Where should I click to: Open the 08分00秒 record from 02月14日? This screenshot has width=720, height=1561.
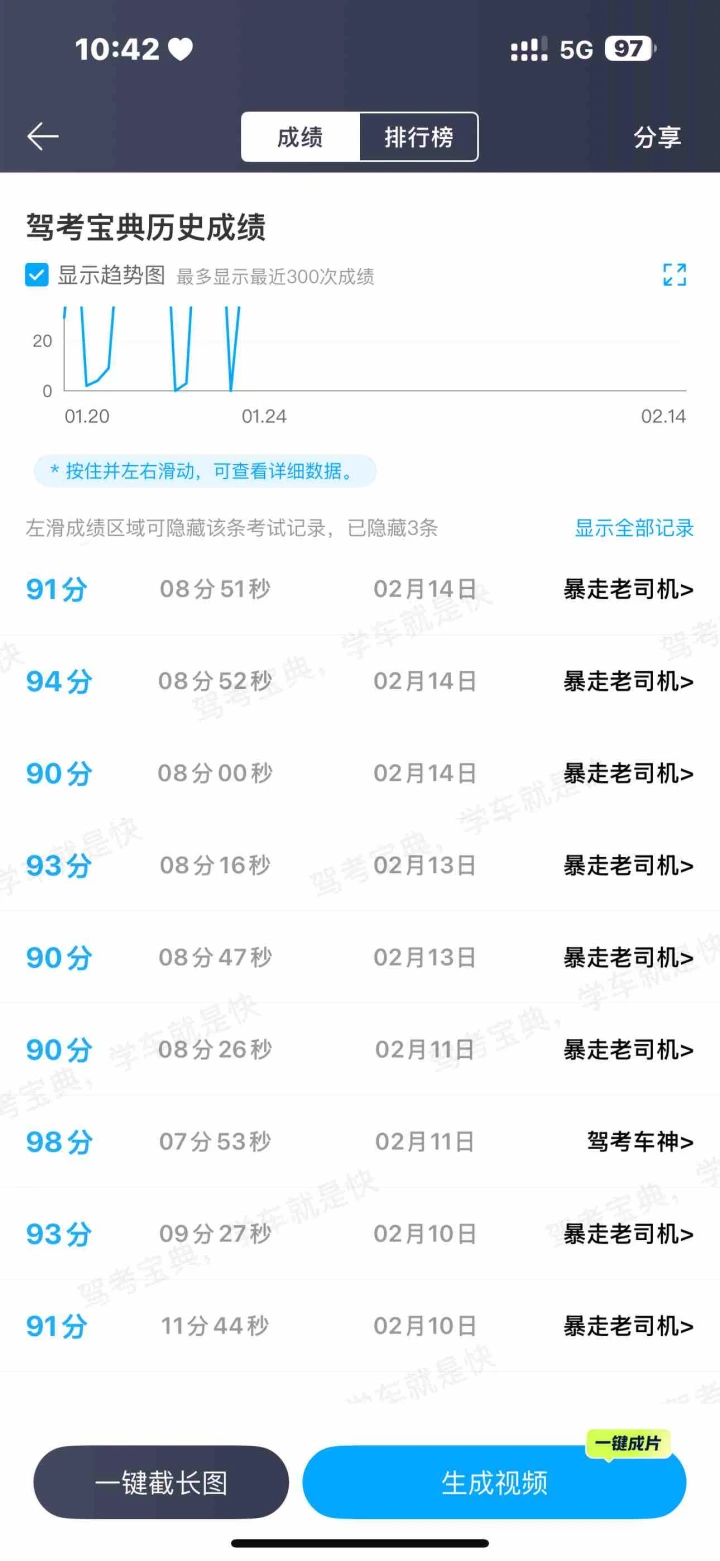pos(360,773)
